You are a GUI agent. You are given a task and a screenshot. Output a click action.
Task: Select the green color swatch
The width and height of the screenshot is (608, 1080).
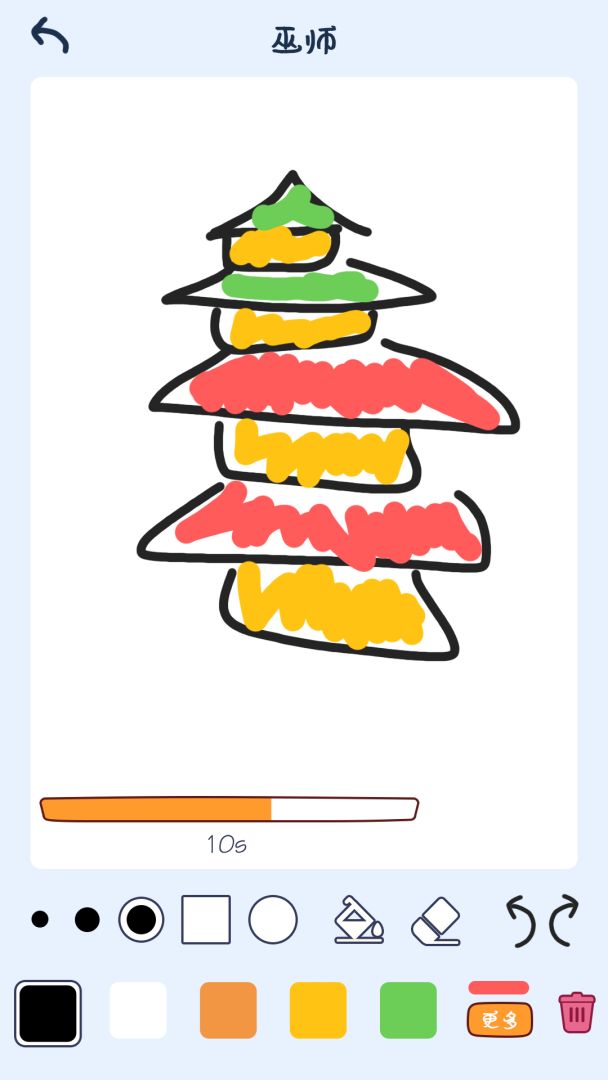(x=408, y=1011)
